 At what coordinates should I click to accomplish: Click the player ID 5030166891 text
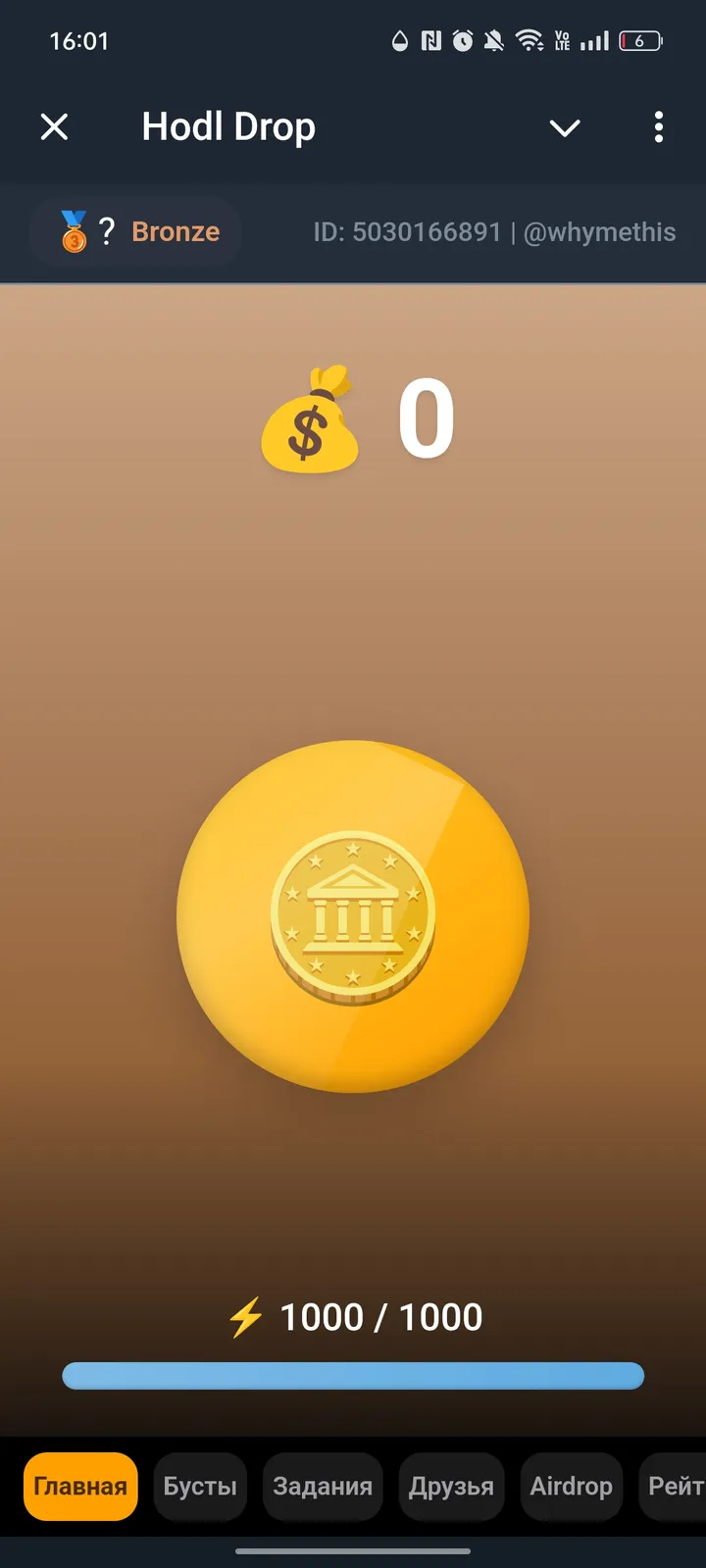[409, 232]
